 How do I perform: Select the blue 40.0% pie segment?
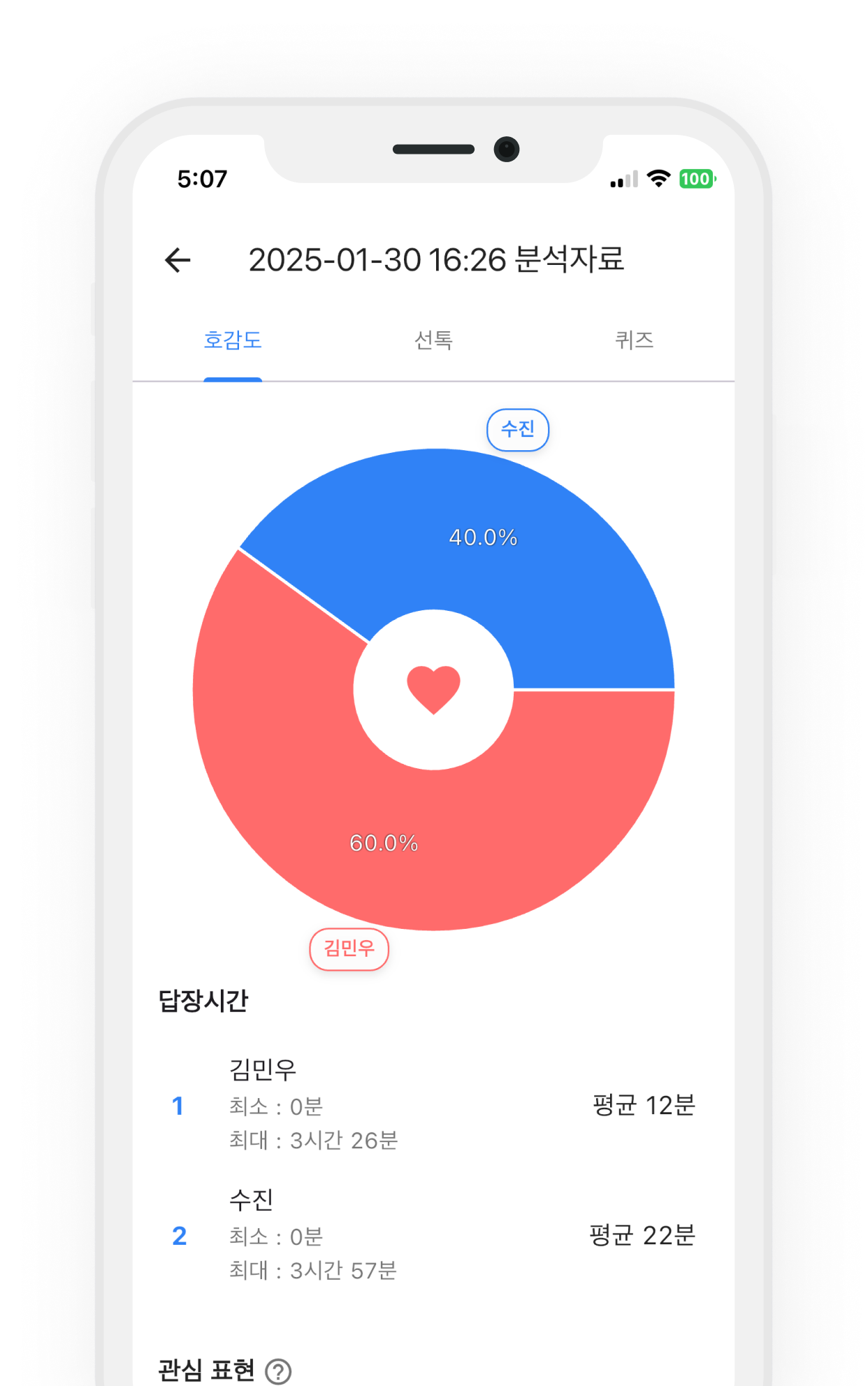(x=484, y=537)
